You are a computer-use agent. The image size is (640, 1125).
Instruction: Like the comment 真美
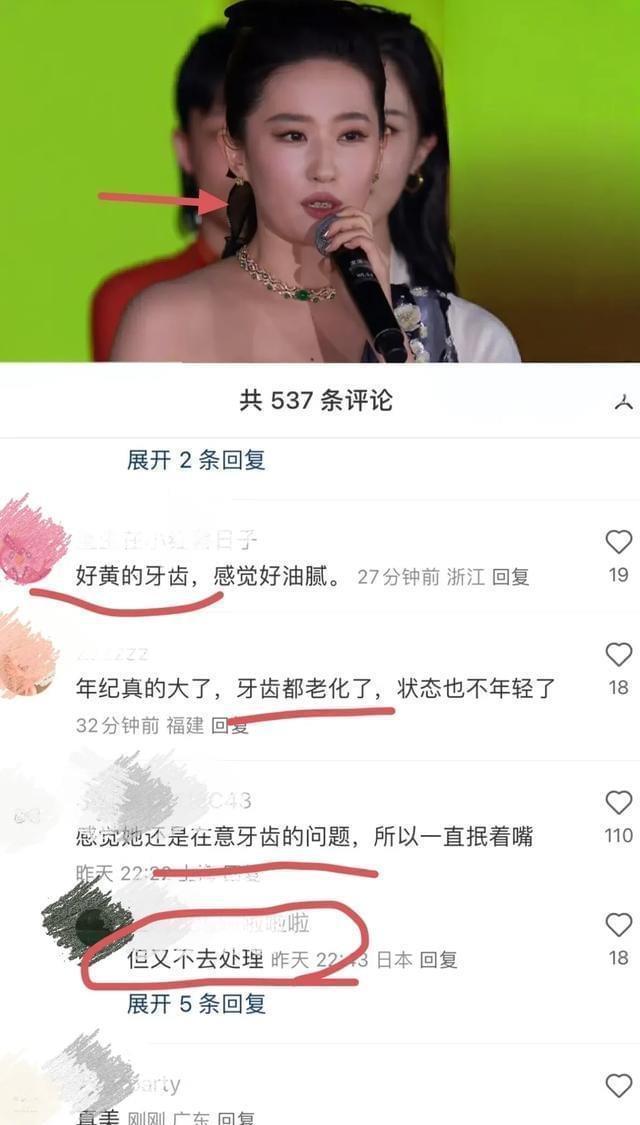[x=619, y=1086]
